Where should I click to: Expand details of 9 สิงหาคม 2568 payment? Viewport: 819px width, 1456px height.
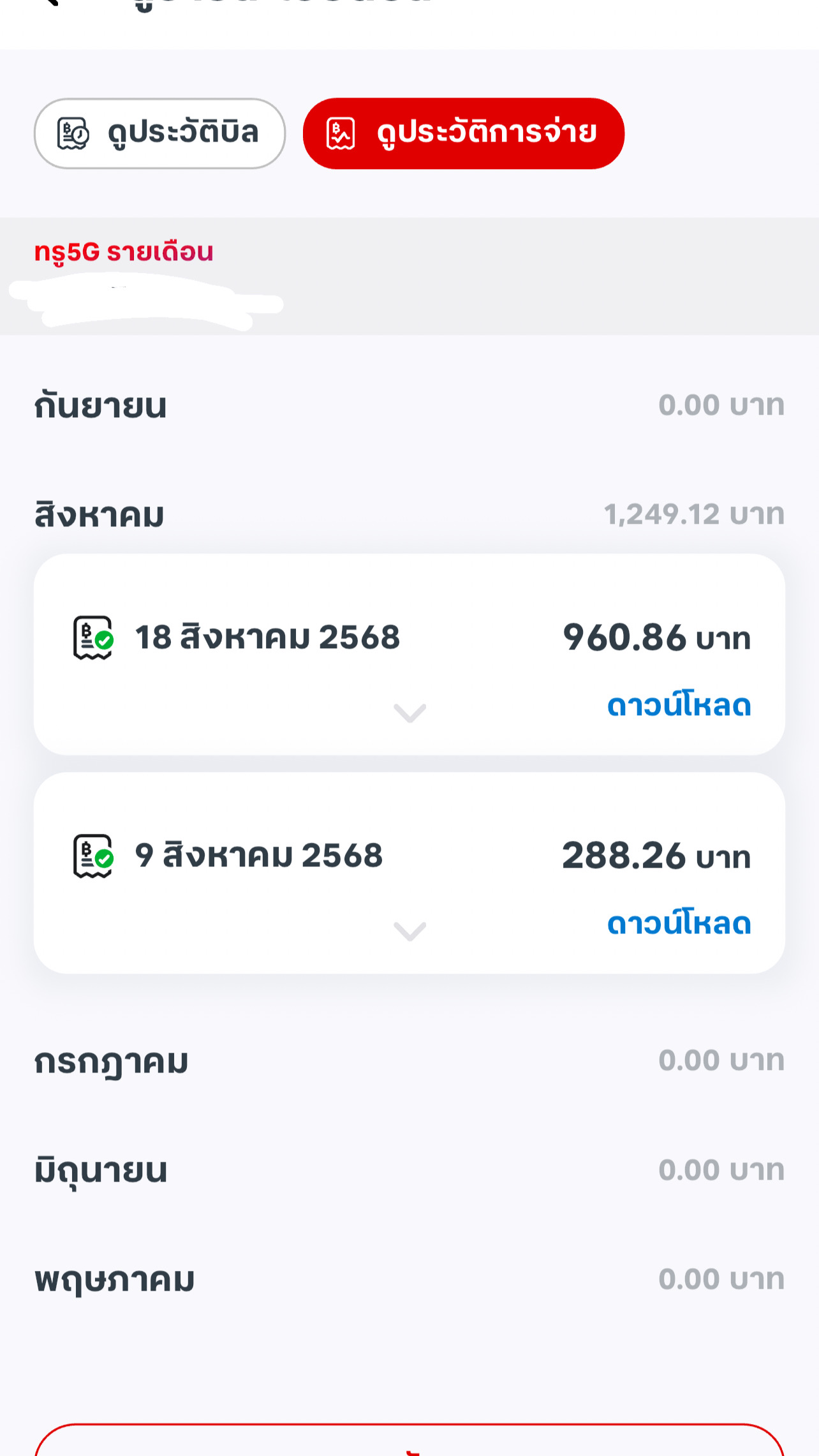409,932
